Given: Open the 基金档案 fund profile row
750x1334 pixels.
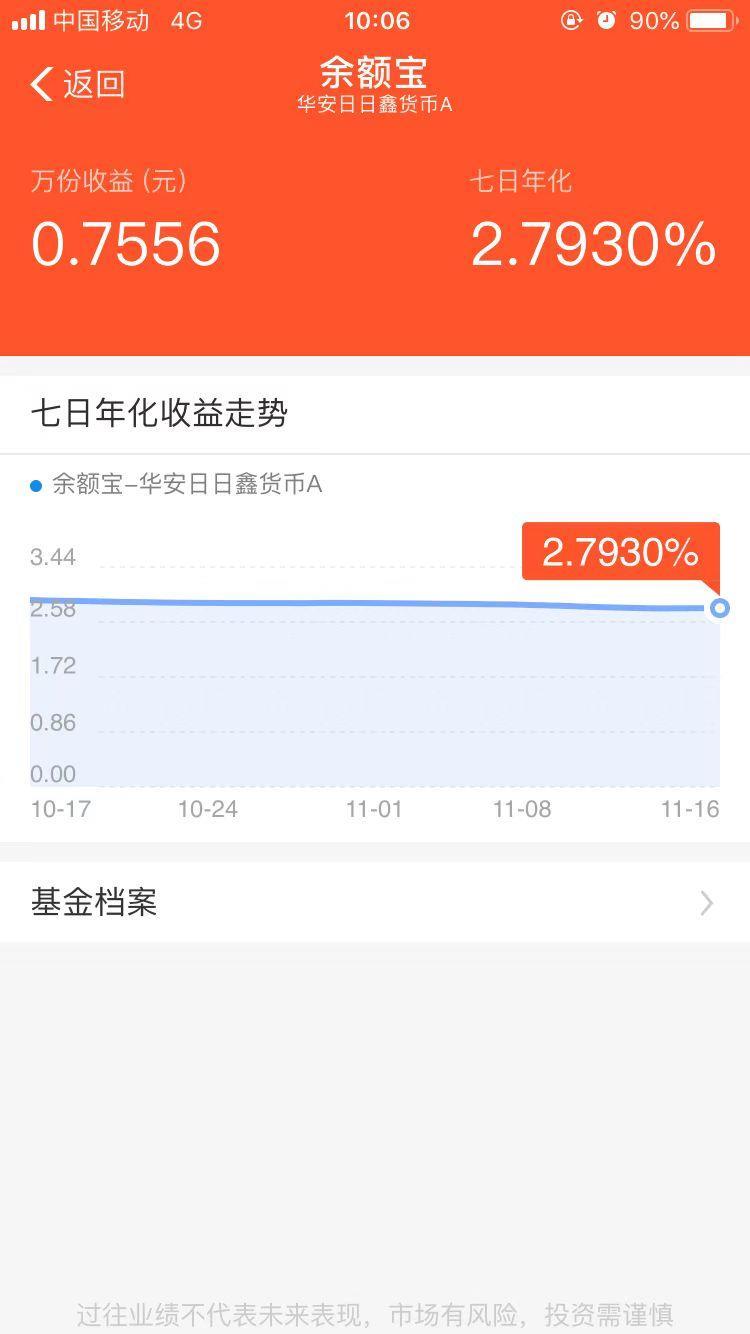Looking at the screenshot, I should click(374, 902).
